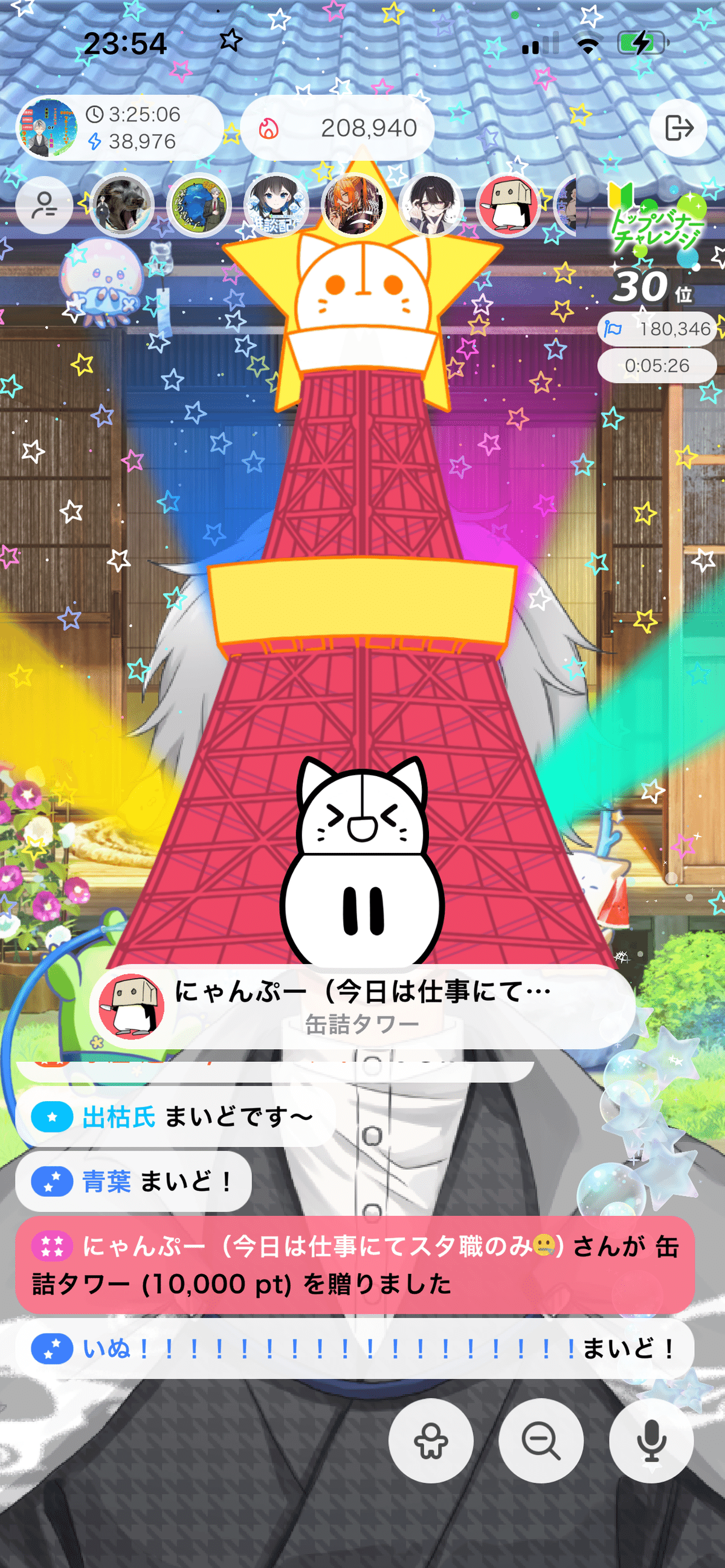Screen dimensions: 725x1568
Task: Open the viewer avatar with the blue whale
Action: click(x=199, y=206)
